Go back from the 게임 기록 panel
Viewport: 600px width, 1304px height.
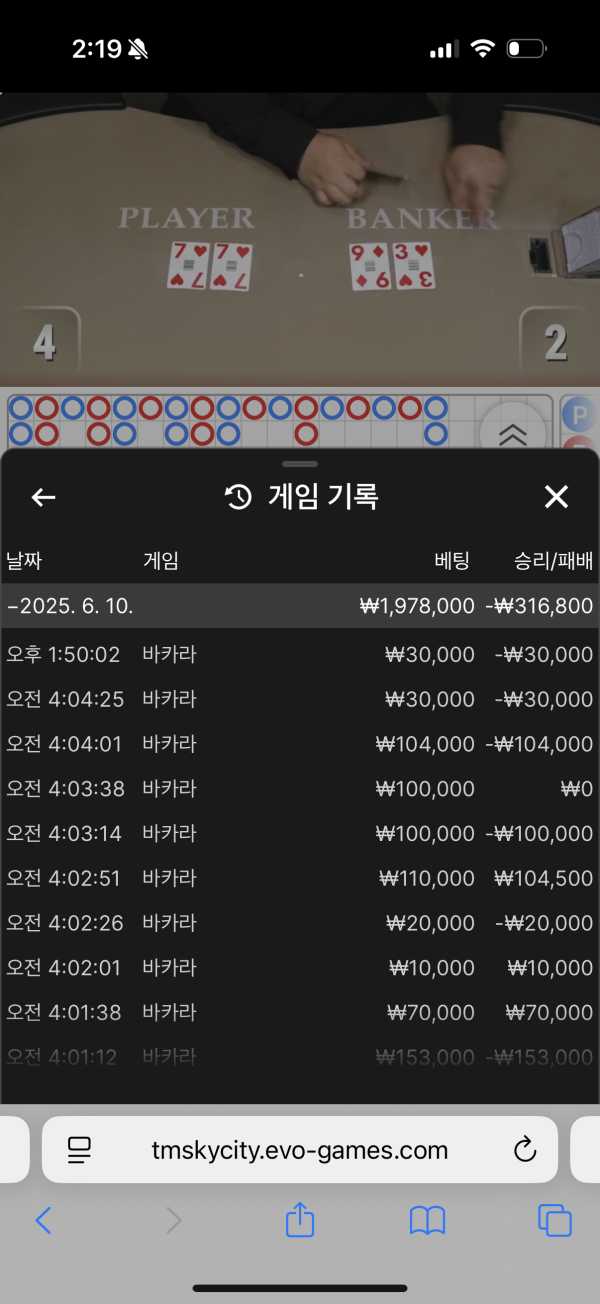43,497
